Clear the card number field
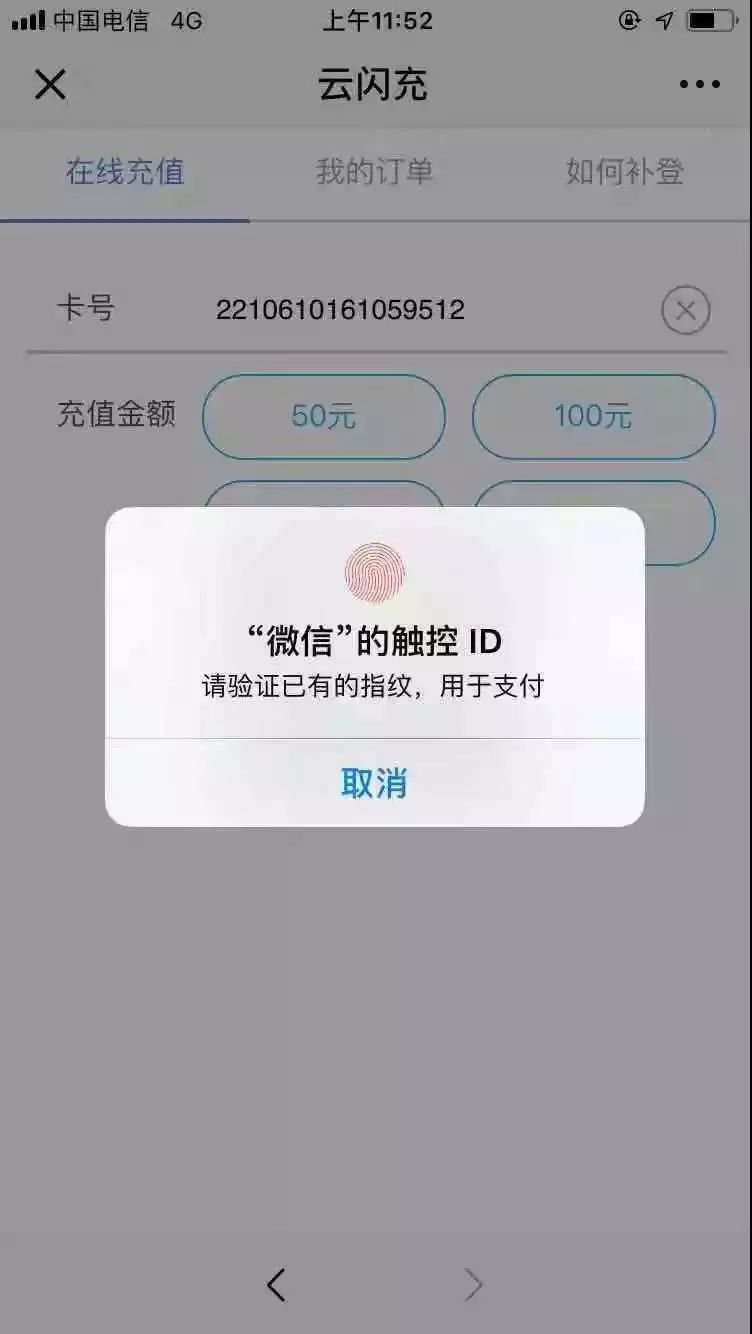 (685, 310)
